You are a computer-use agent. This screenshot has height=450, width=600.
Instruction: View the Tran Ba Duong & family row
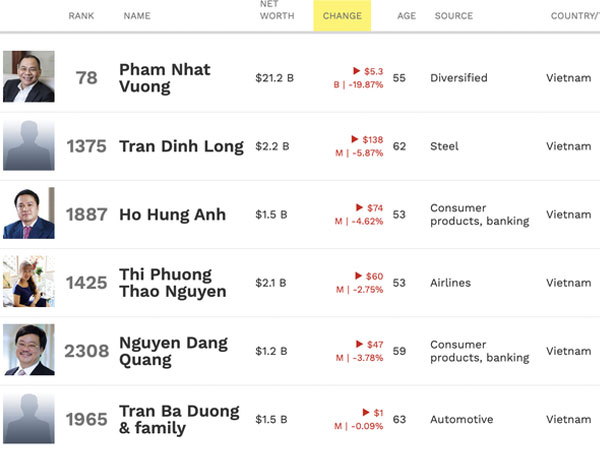tap(179, 419)
